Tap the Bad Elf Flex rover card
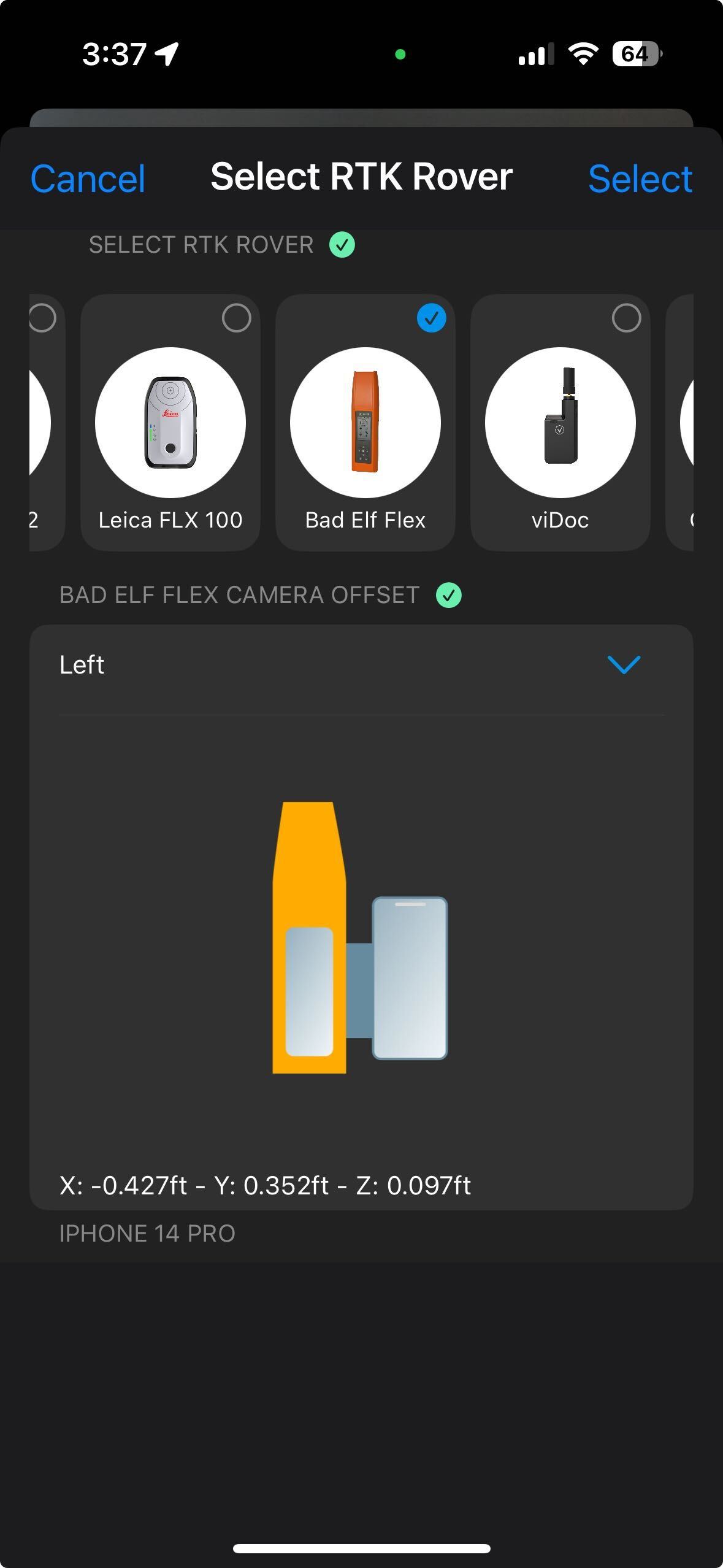The image size is (723, 1568). [x=365, y=423]
